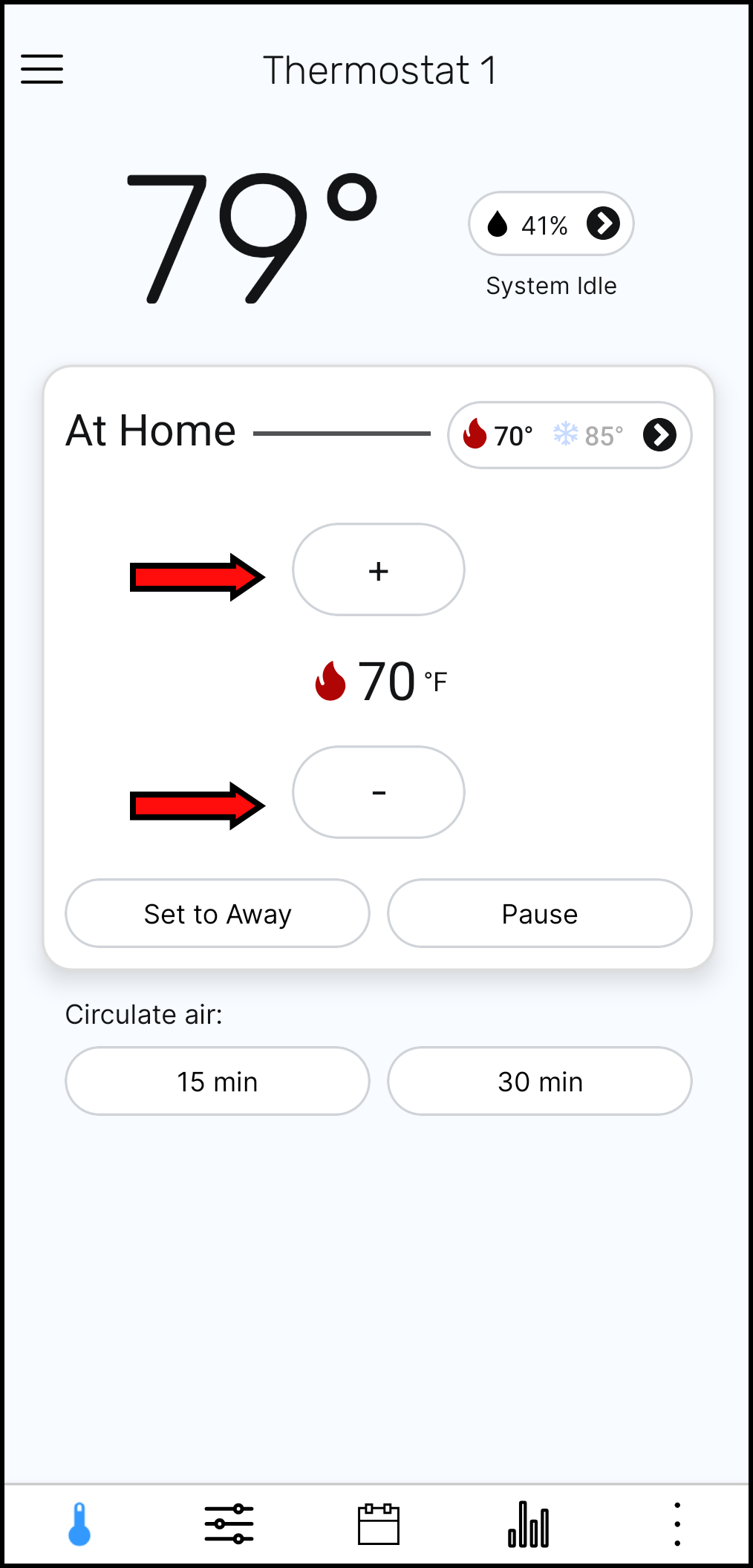Circulate air for 15 min

click(x=218, y=1082)
